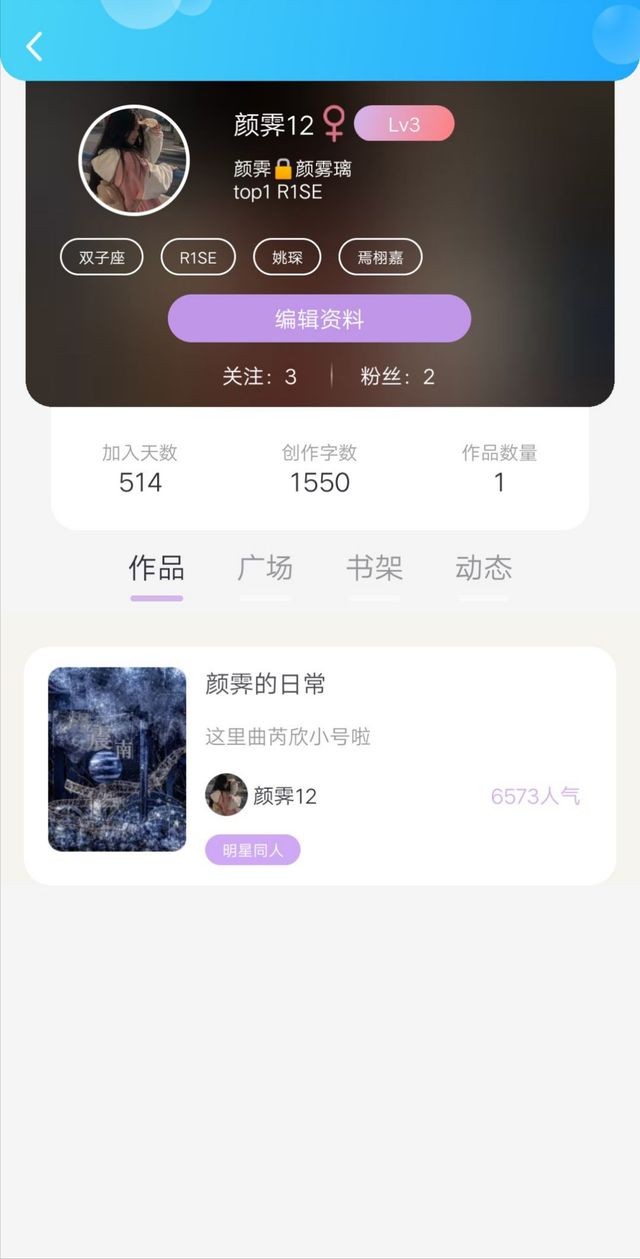
Task: View the 关注 following list
Action: point(260,376)
